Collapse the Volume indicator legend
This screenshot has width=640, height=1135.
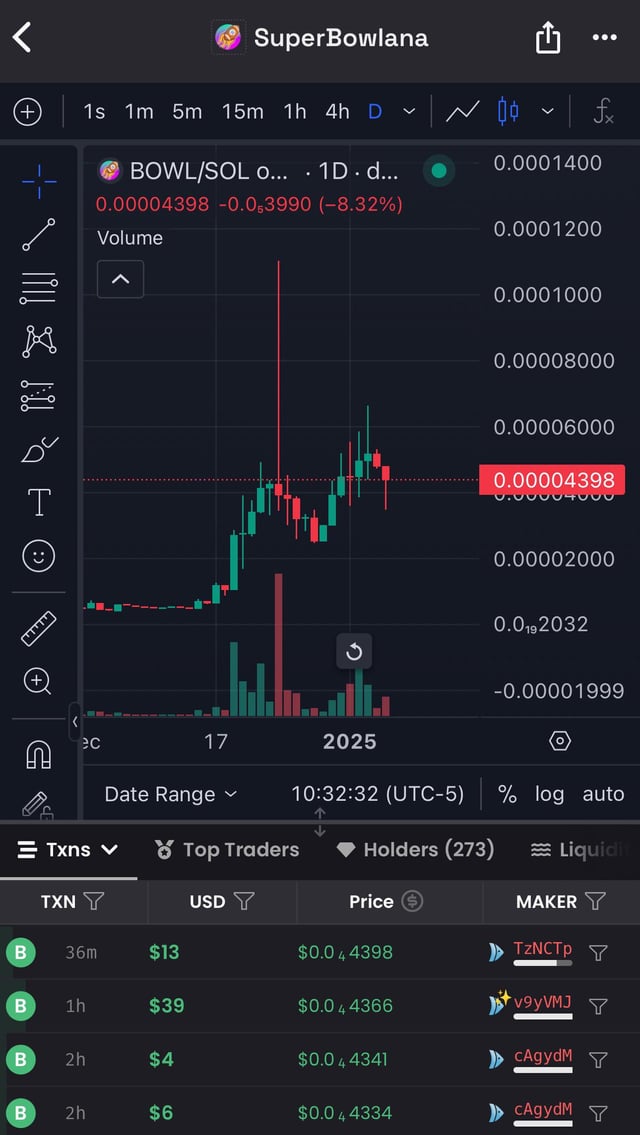point(120,279)
